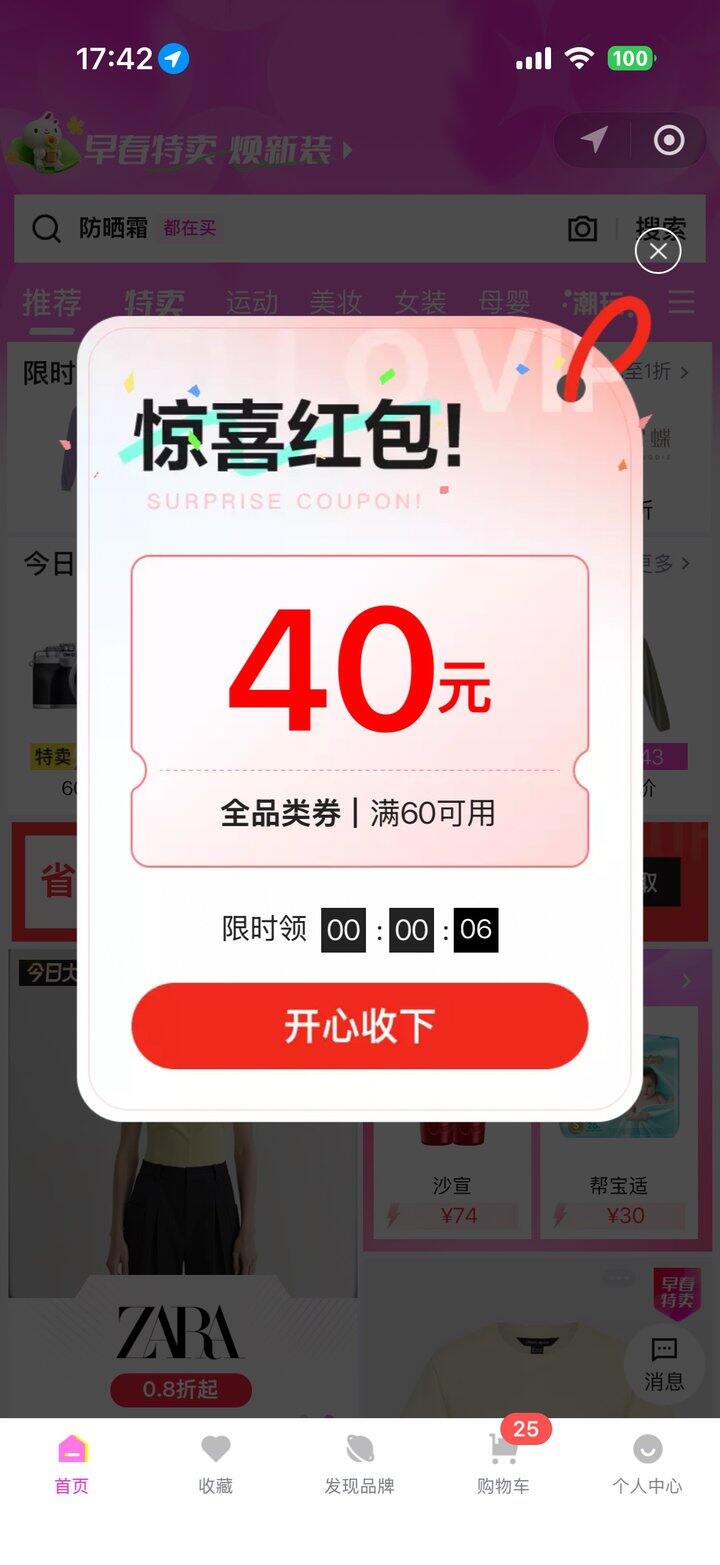
Task: Open the 购物车 shopping cart
Action: tap(503, 1464)
